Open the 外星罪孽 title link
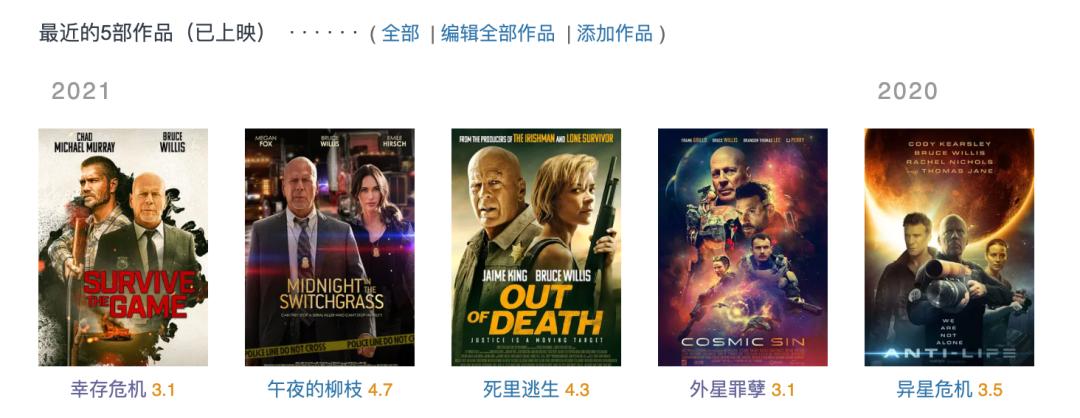Screen dimensions: 1080x418 728,390
